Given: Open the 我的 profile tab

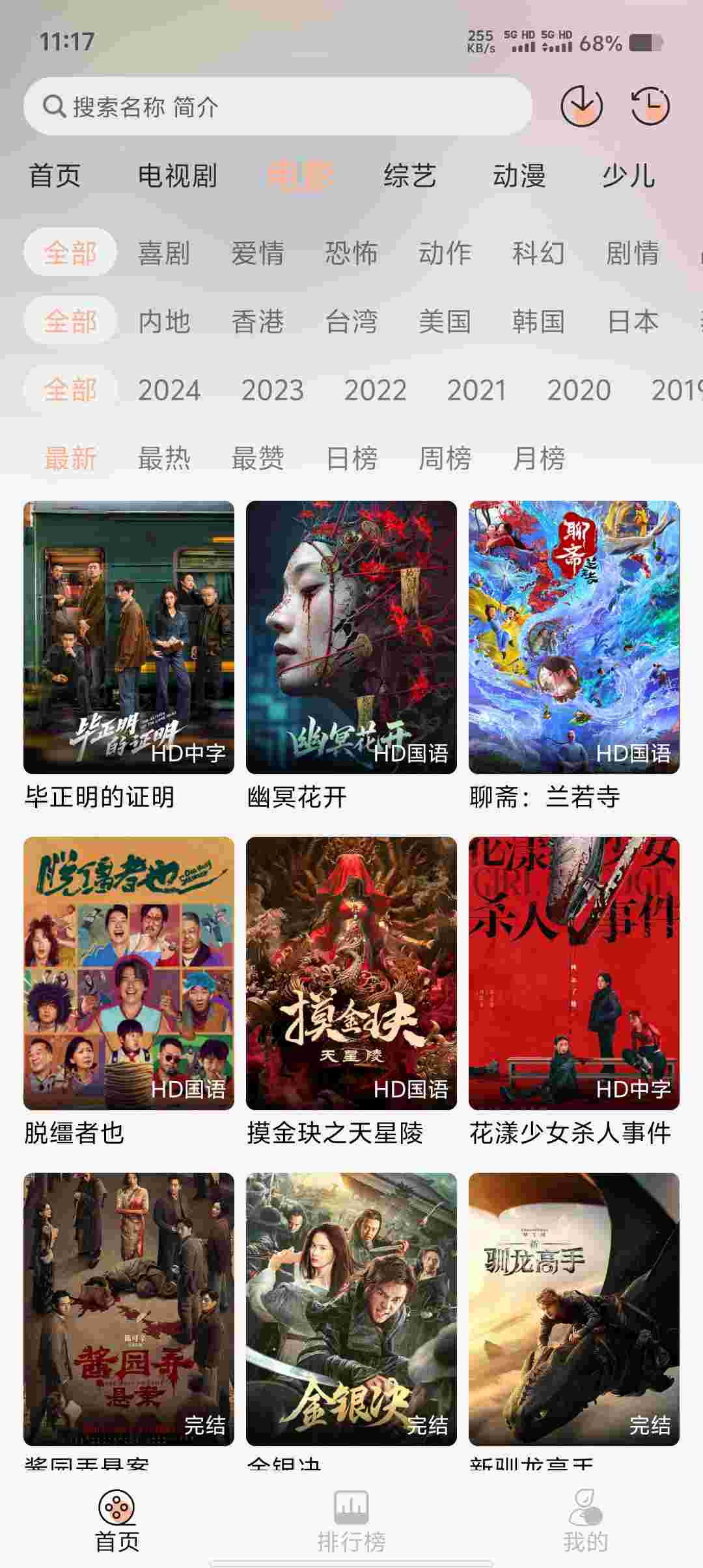Looking at the screenshot, I should [x=585, y=1522].
